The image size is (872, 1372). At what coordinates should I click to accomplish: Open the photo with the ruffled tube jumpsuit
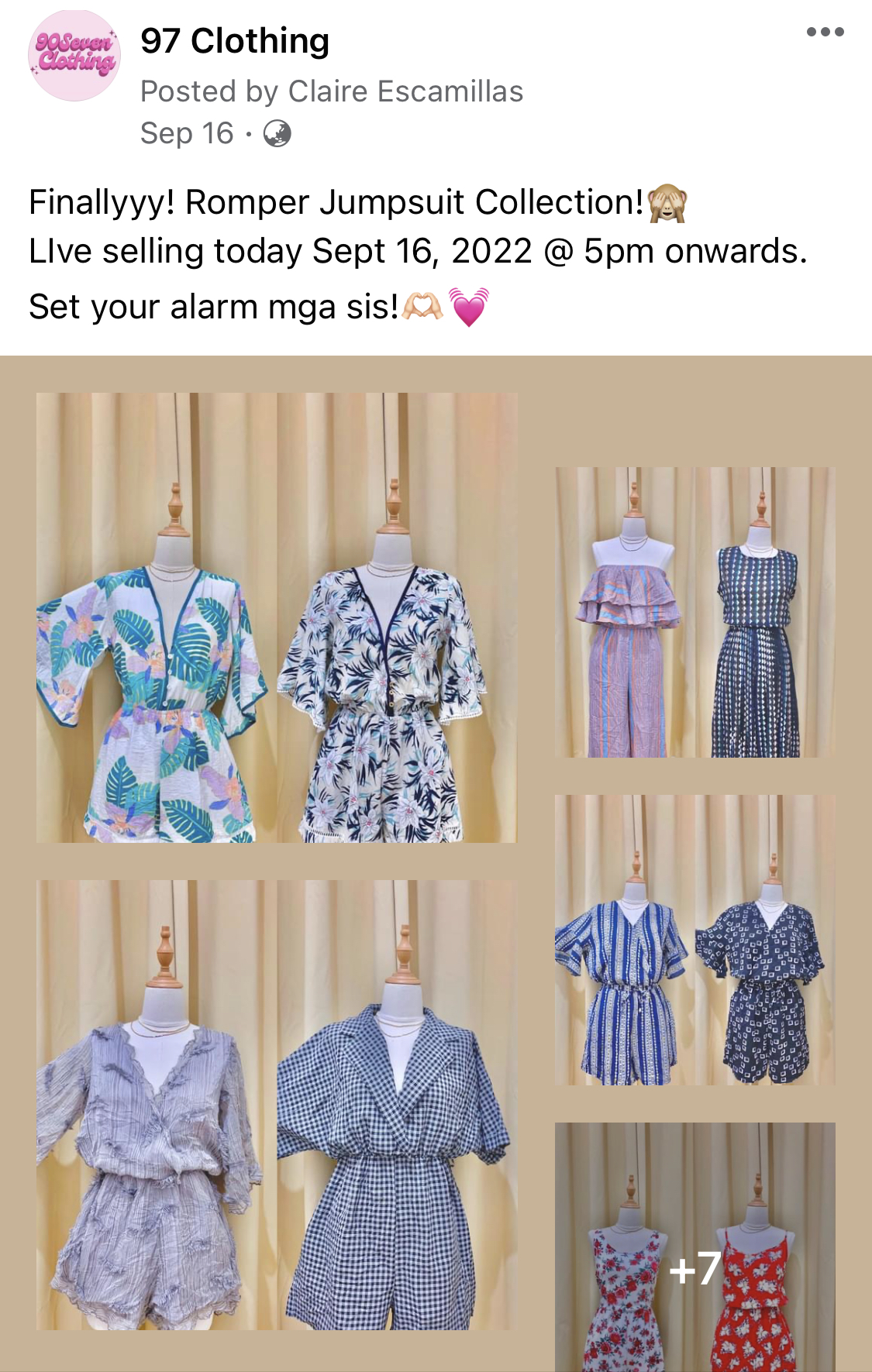click(x=695, y=612)
